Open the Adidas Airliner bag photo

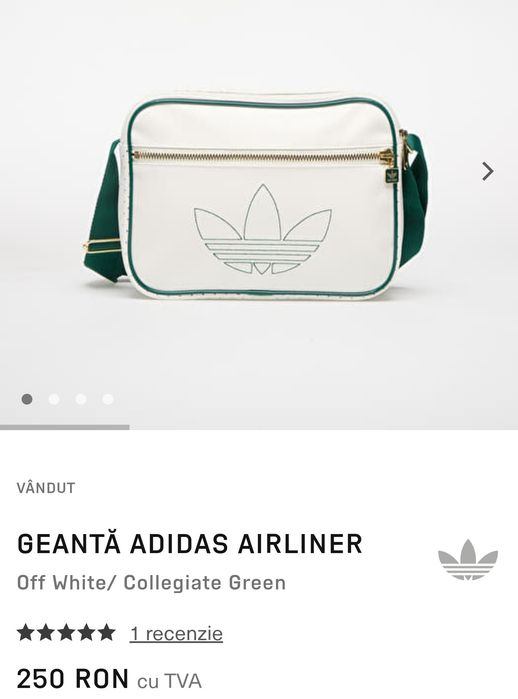[x=259, y=196]
